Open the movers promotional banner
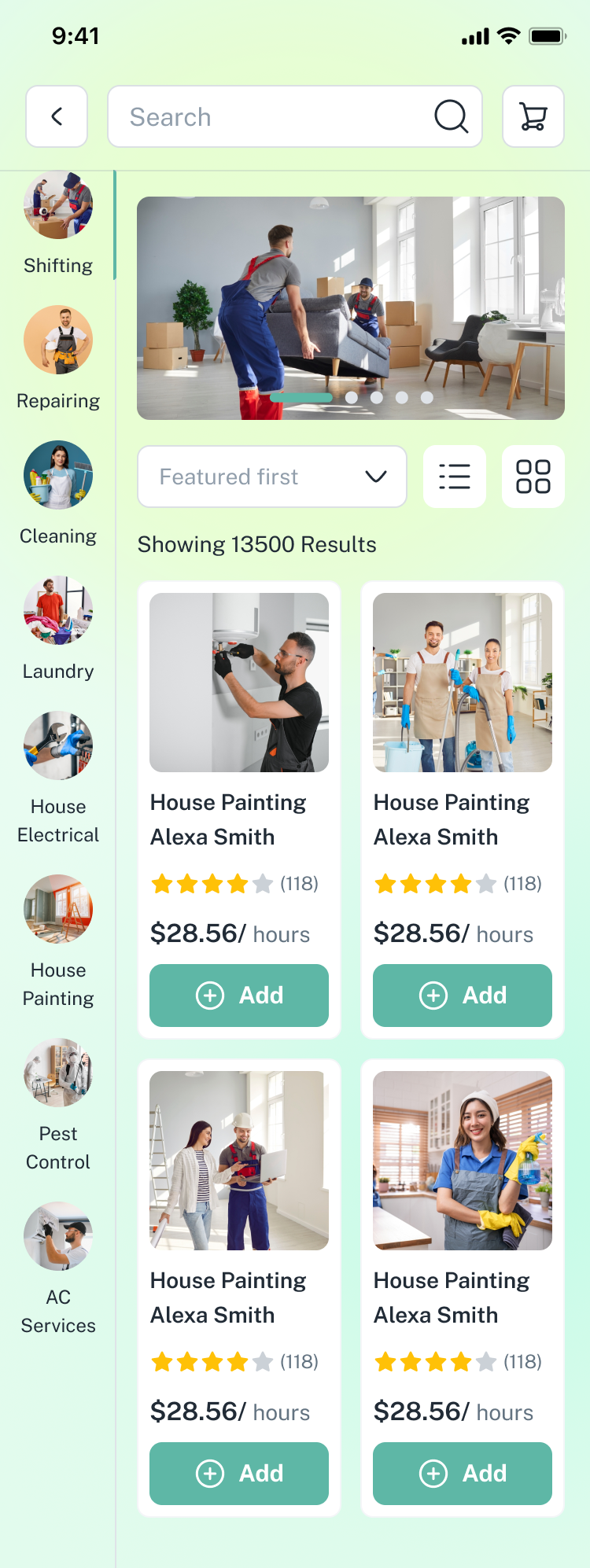This screenshot has height=1568, width=590. [x=350, y=307]
